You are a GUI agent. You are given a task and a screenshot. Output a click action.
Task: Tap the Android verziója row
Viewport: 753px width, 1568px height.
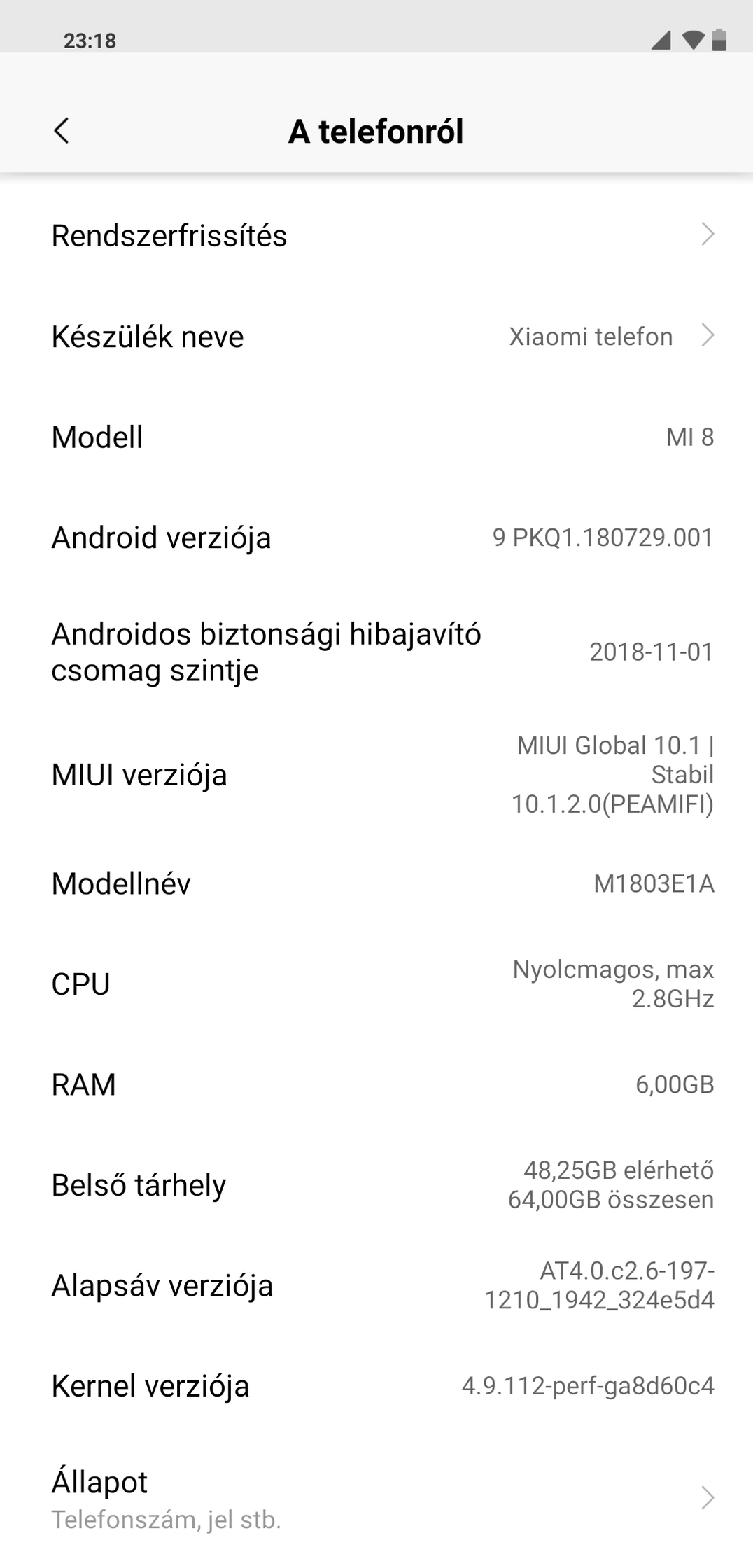coord(376,538)
